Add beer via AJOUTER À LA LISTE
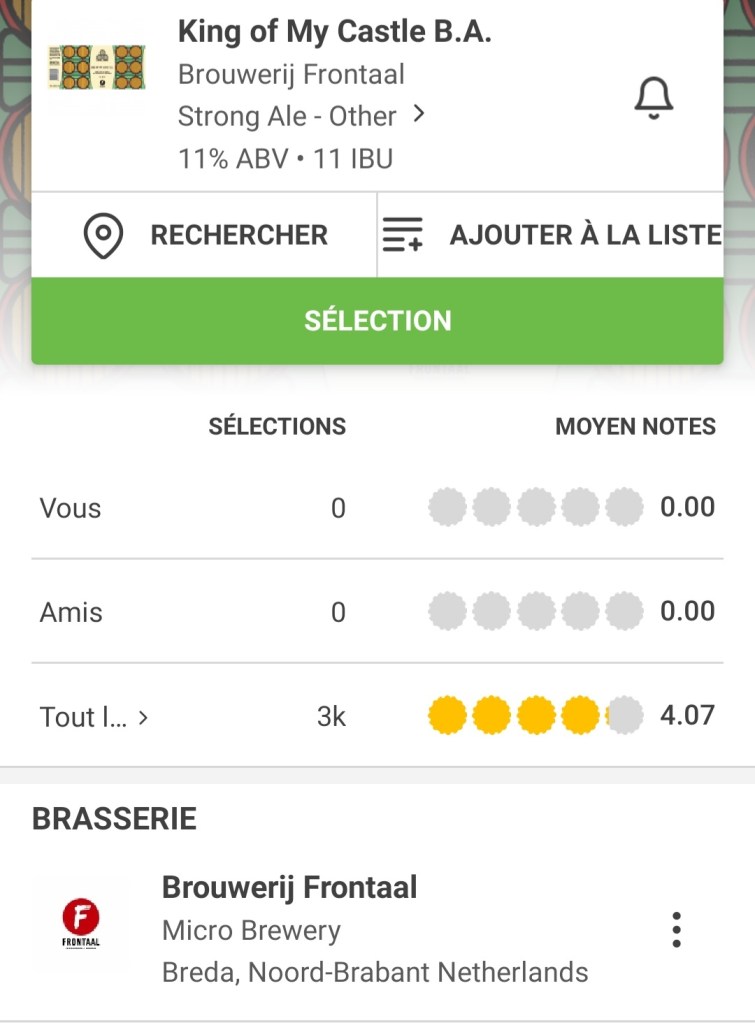This screenshot has height=1023, width=755. (551, 235)
